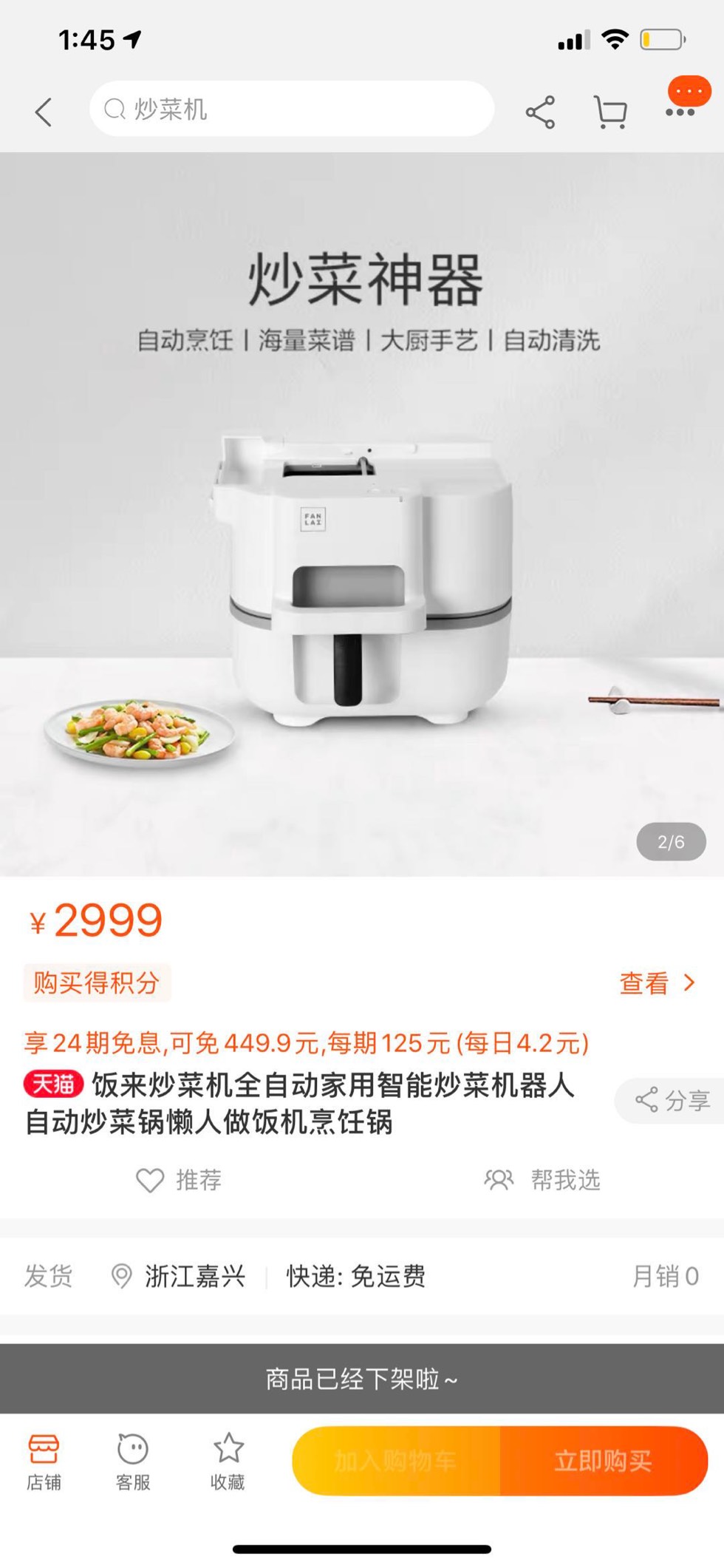Open 帮我选 to ask friends
The height and width of the screenshot is (1568, 724).
click(x=542, y=1180)
